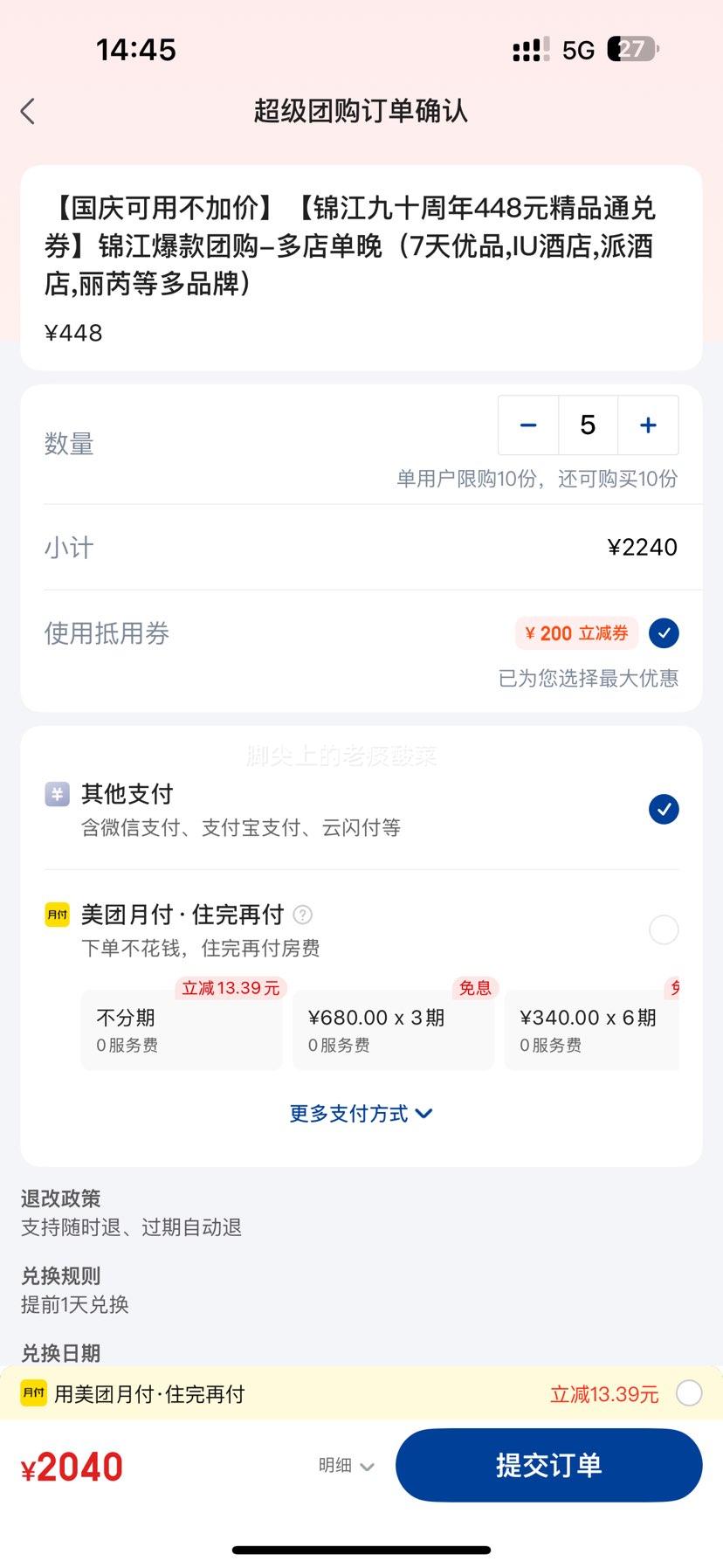Choose the ¥340.00 x 6期 installment plan

[592, 1029]
